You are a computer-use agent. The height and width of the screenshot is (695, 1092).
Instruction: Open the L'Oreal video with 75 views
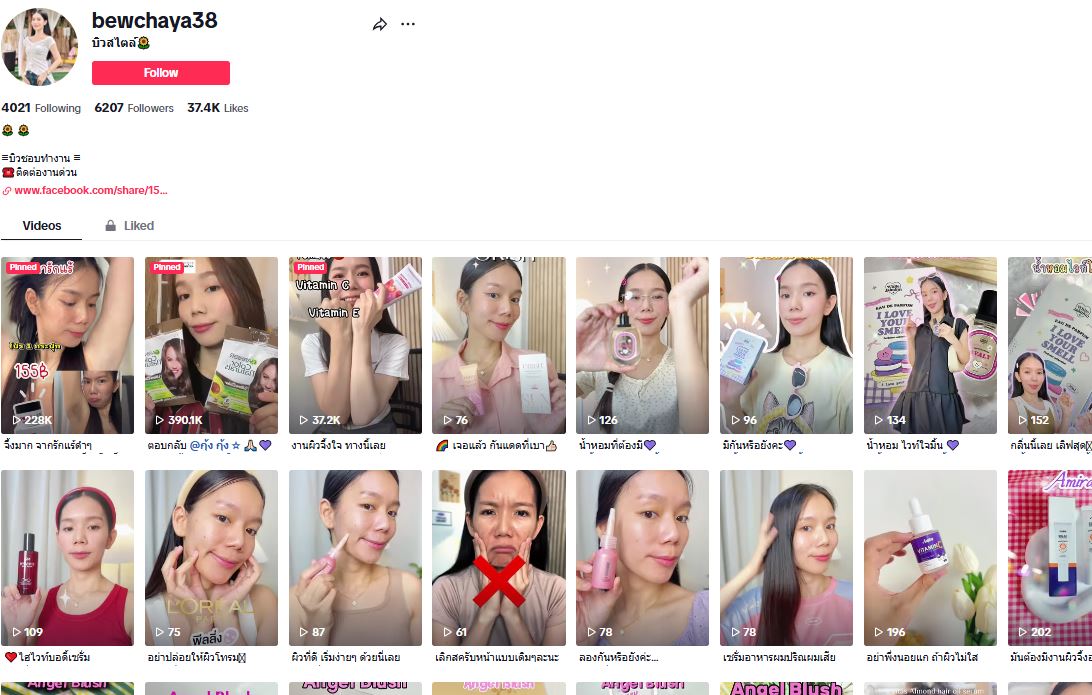(x=211, y=557)
